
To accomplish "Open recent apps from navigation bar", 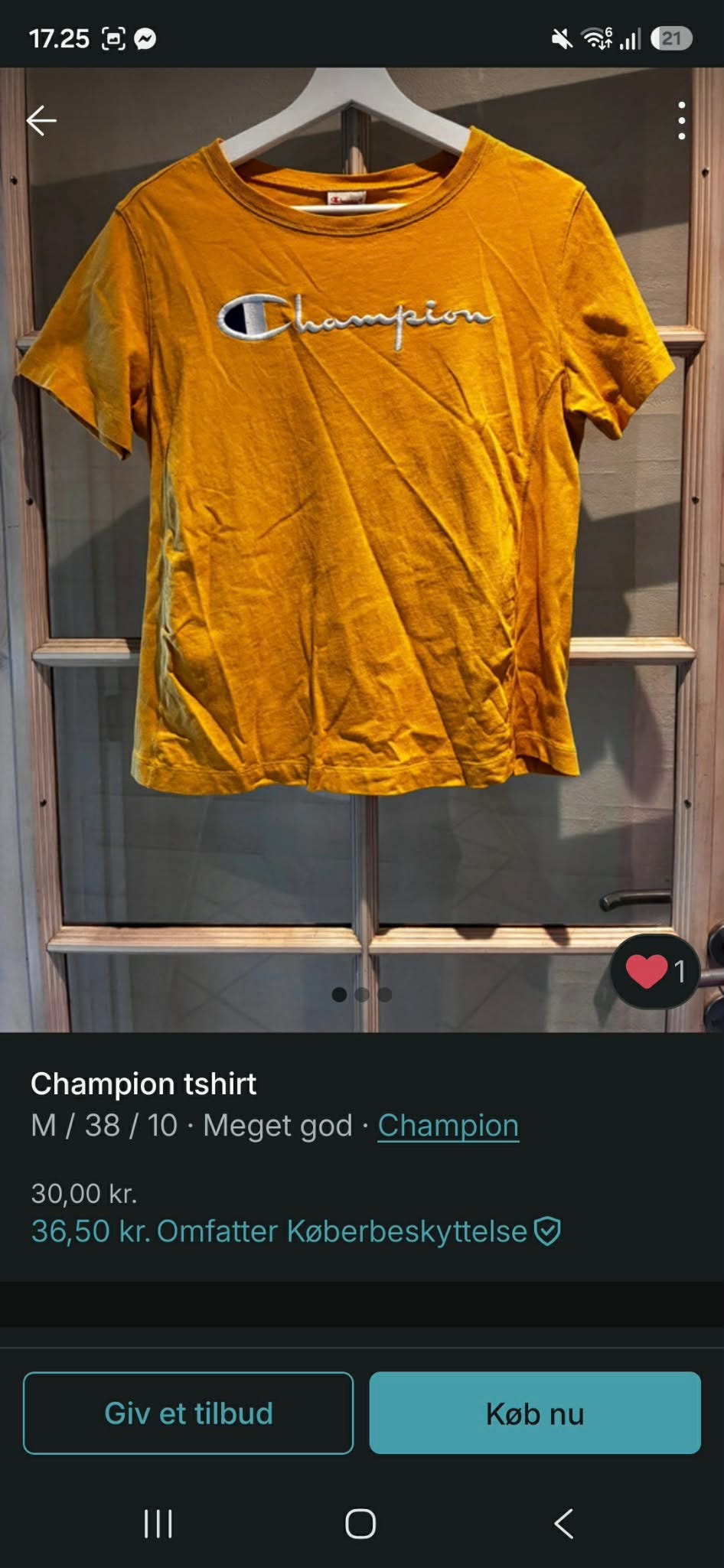I will pos(158,1524).
